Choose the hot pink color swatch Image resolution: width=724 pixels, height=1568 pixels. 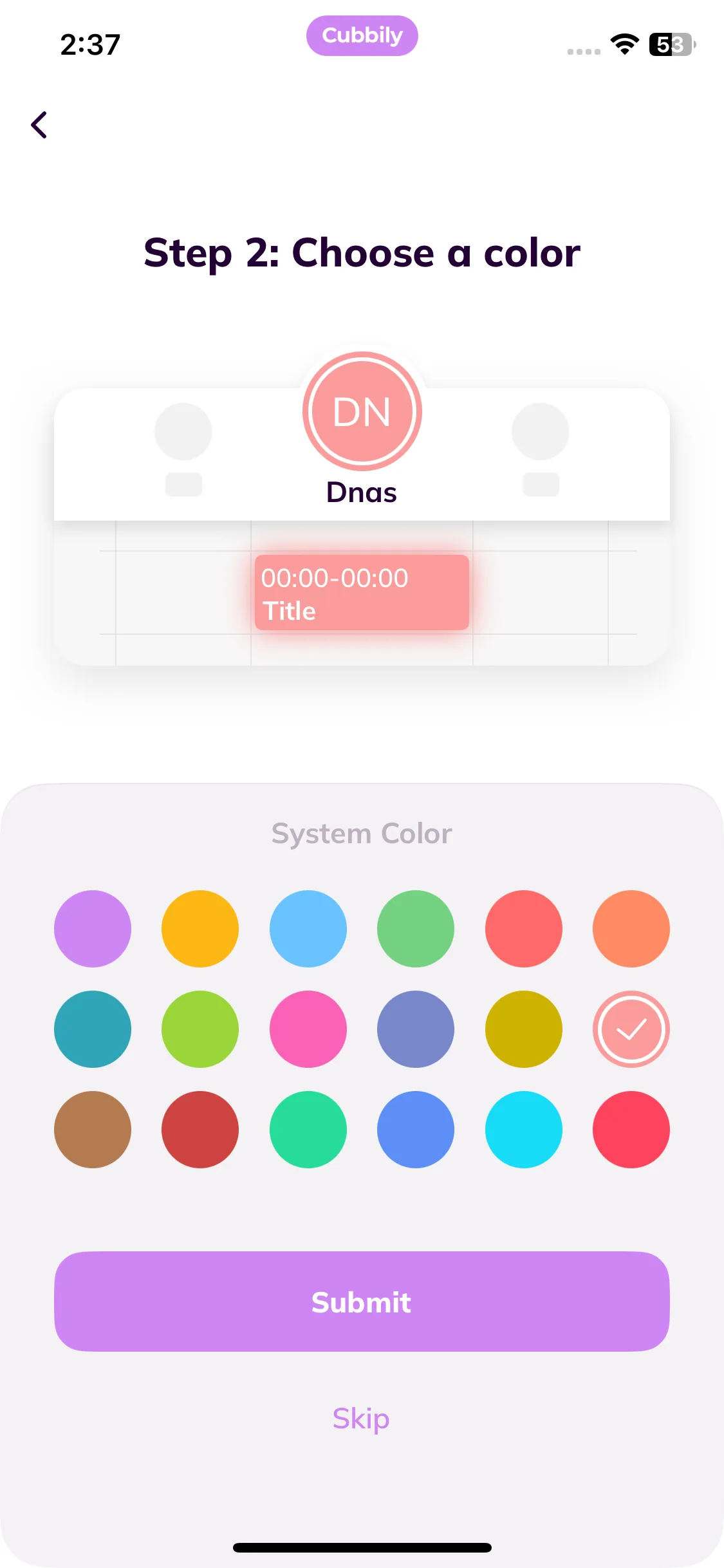click(308, 1029)
